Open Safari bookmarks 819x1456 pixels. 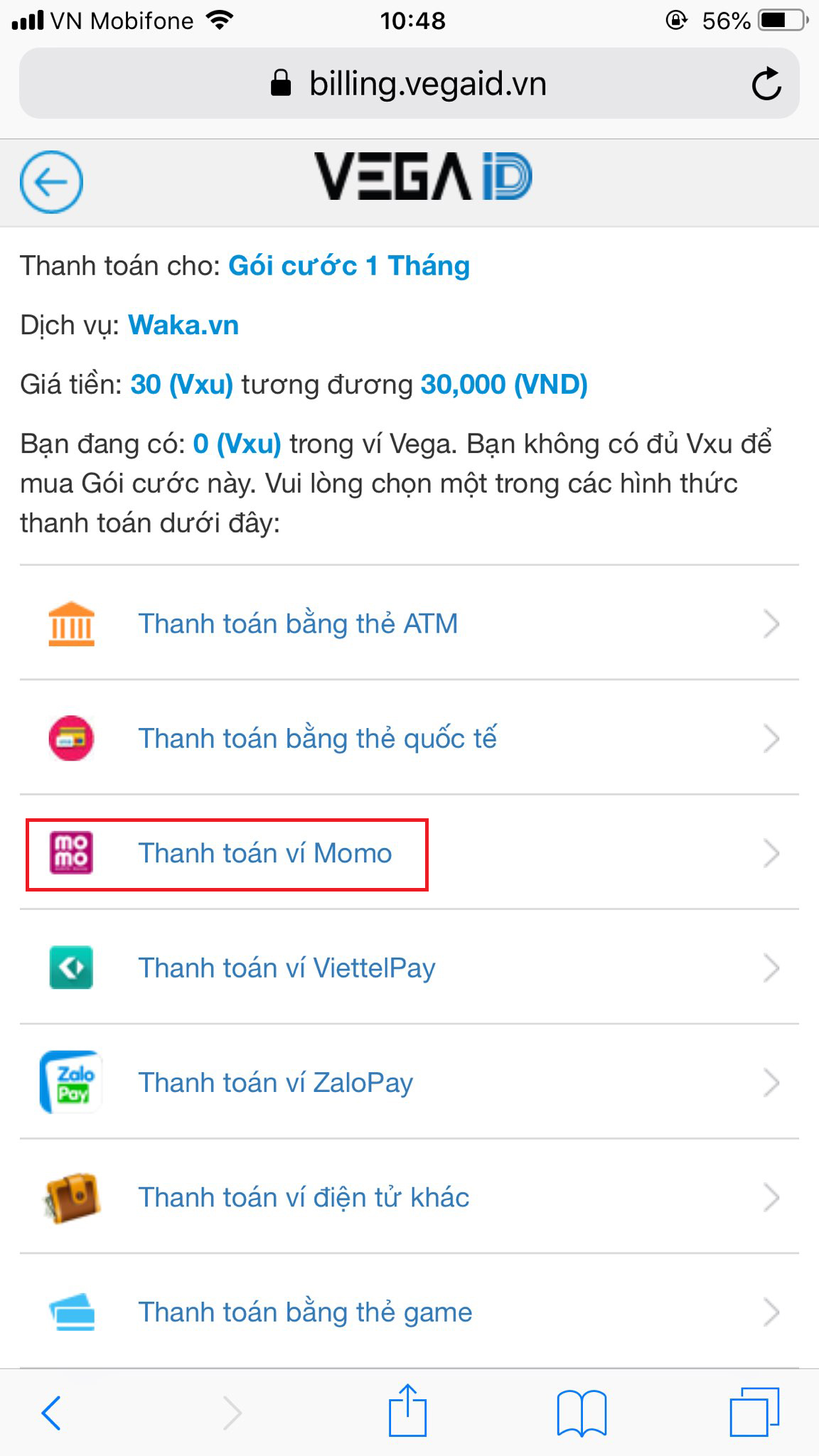[x=582, y=1413]
